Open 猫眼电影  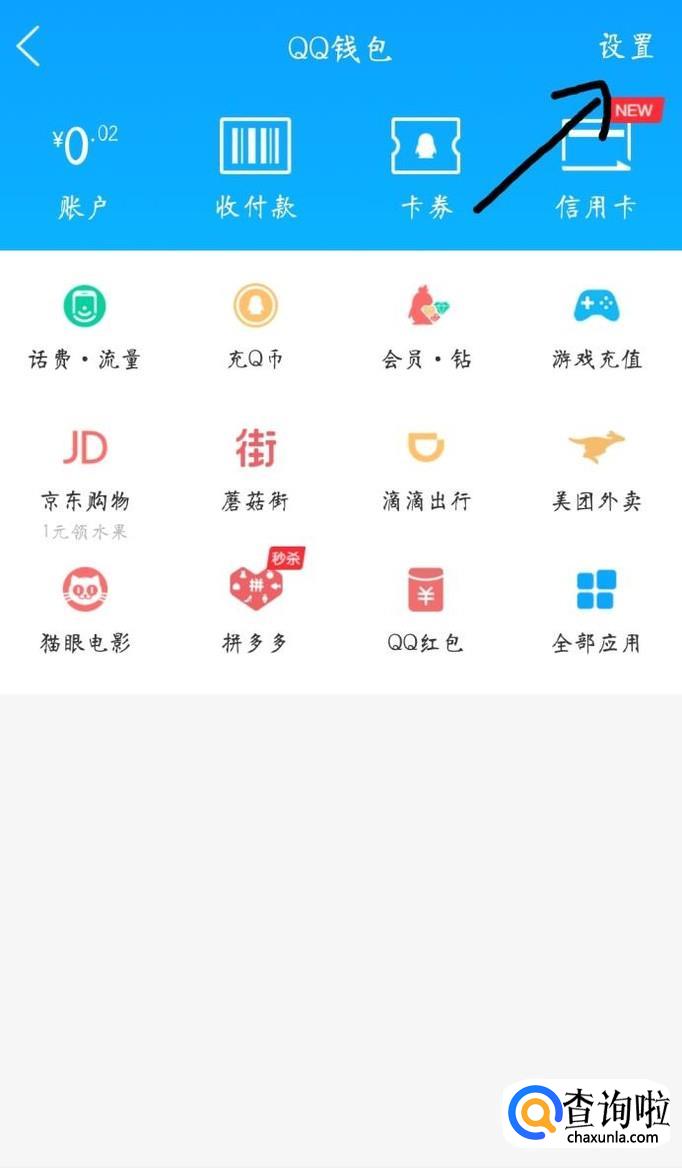[85, 608]
